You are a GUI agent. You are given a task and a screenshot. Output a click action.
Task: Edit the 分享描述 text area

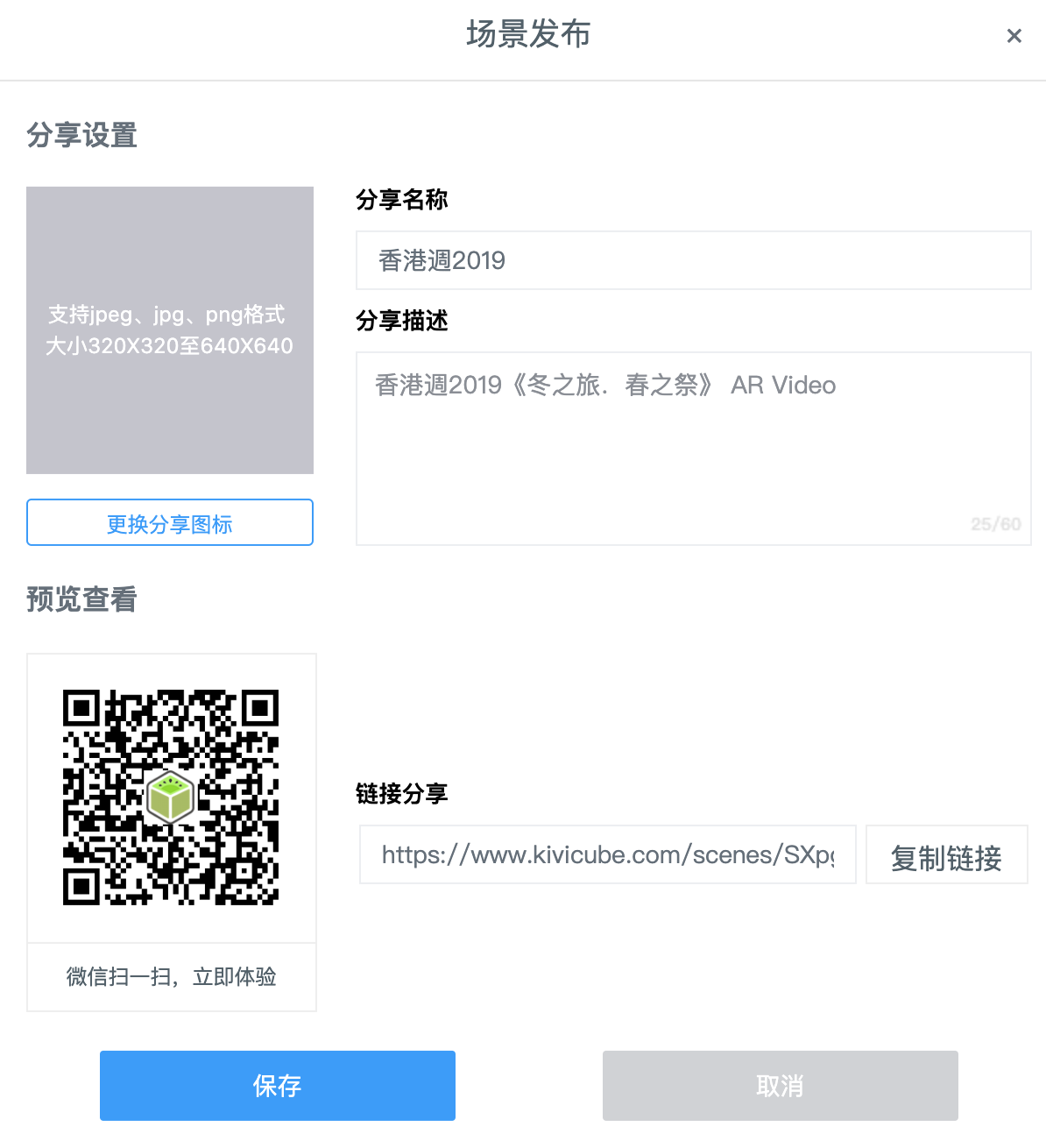(x=693, y=449)
